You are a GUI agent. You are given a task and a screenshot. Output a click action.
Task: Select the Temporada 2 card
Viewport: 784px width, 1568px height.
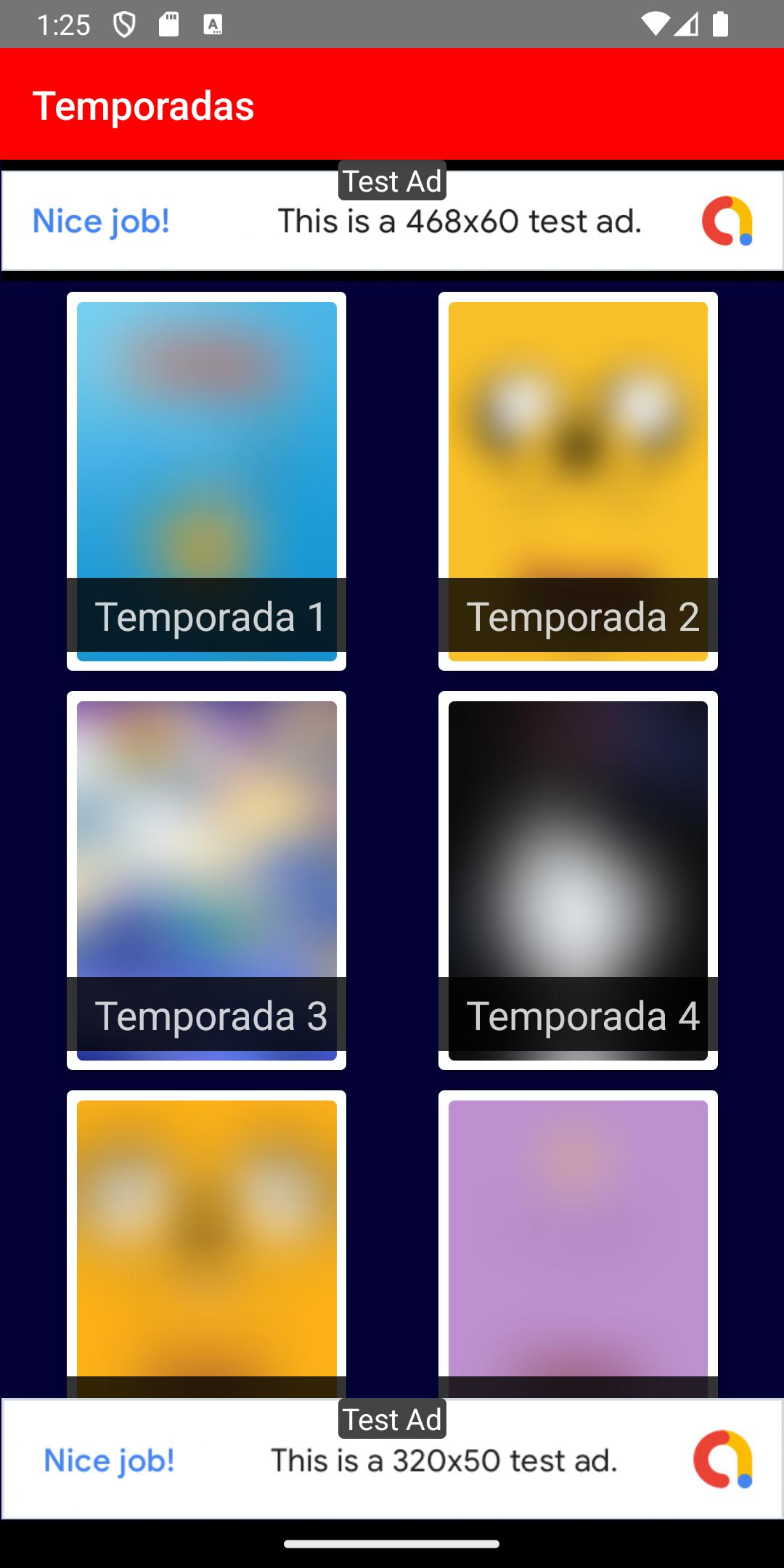coord(578,481)
